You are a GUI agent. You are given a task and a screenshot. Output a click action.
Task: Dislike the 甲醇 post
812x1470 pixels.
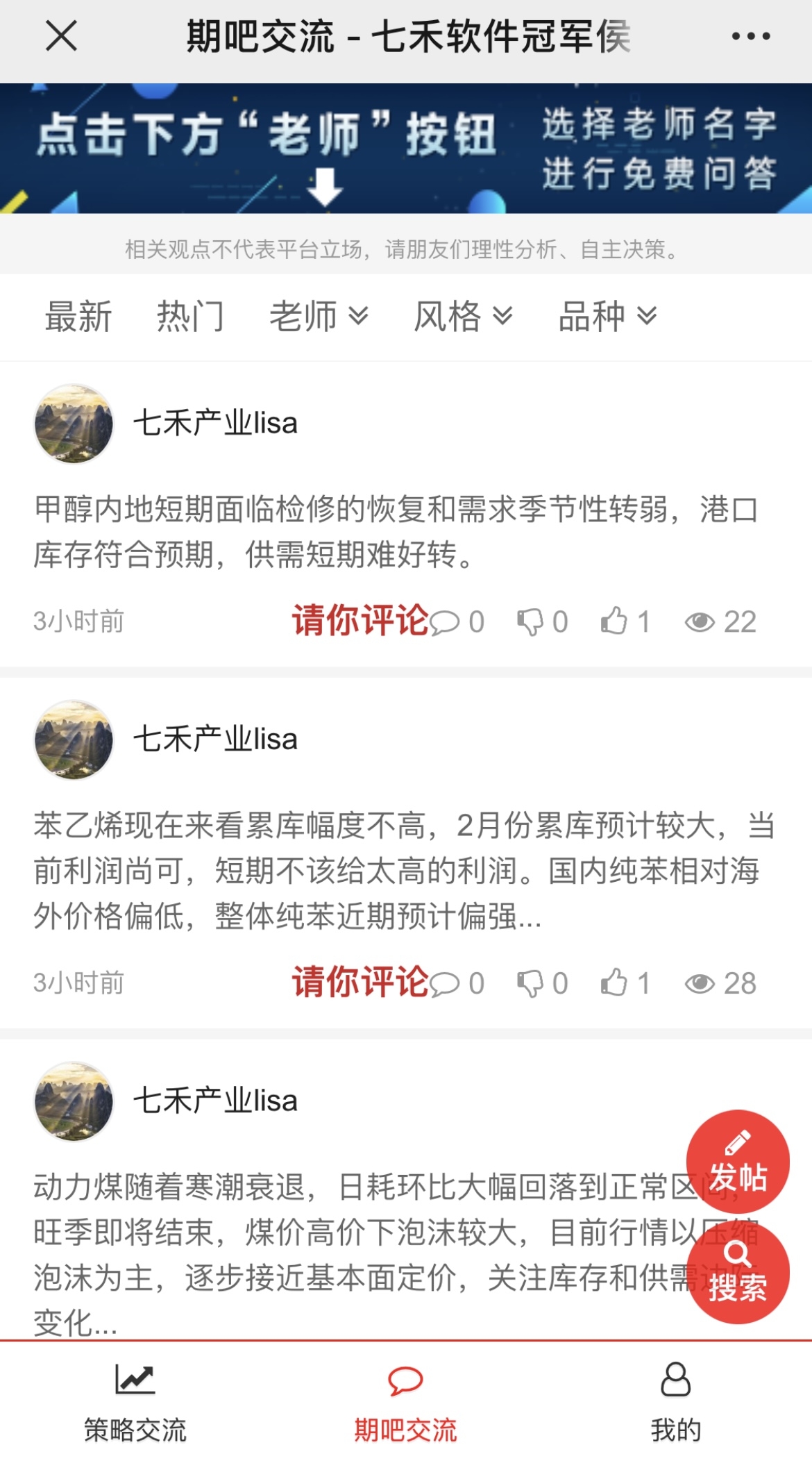pos(531,621)
